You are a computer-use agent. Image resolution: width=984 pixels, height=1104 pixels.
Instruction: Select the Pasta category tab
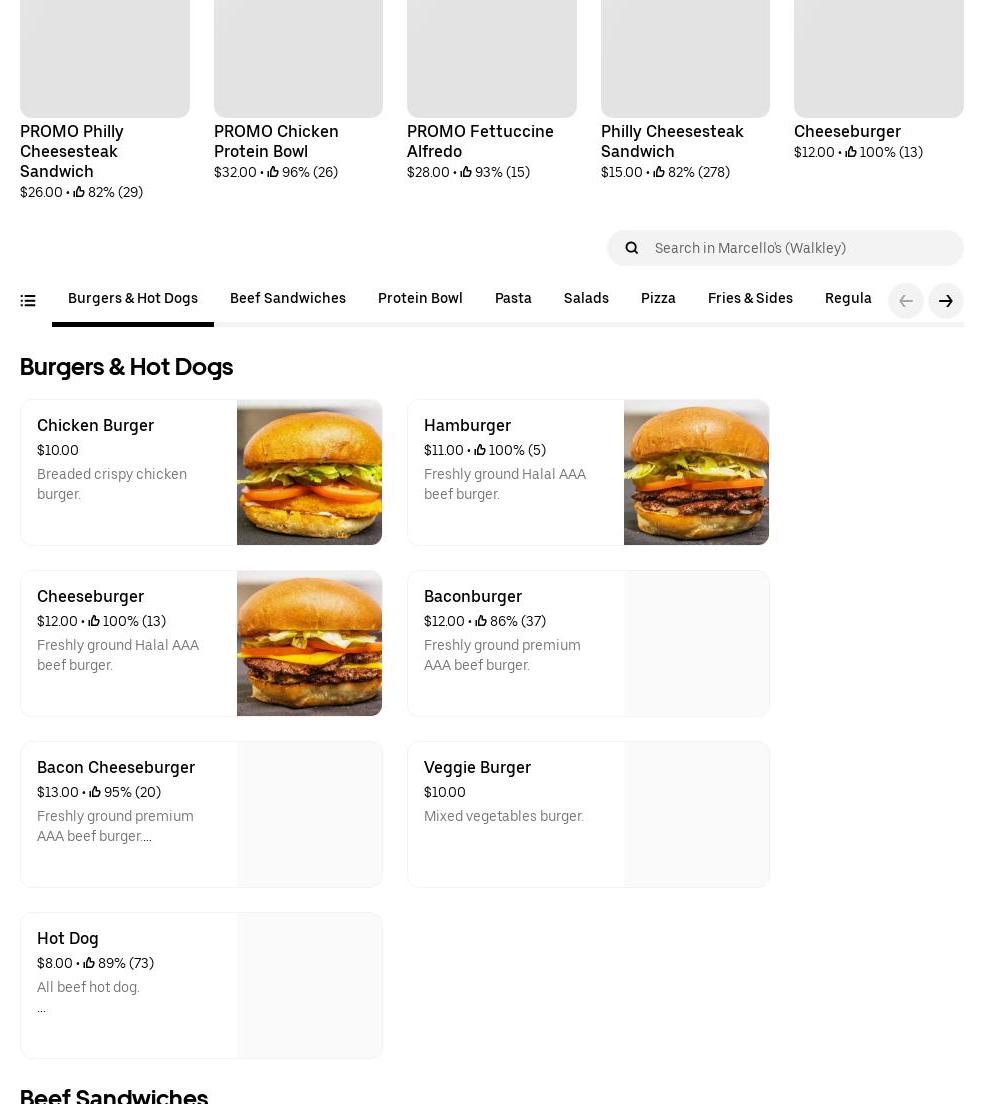pos(513,298)
